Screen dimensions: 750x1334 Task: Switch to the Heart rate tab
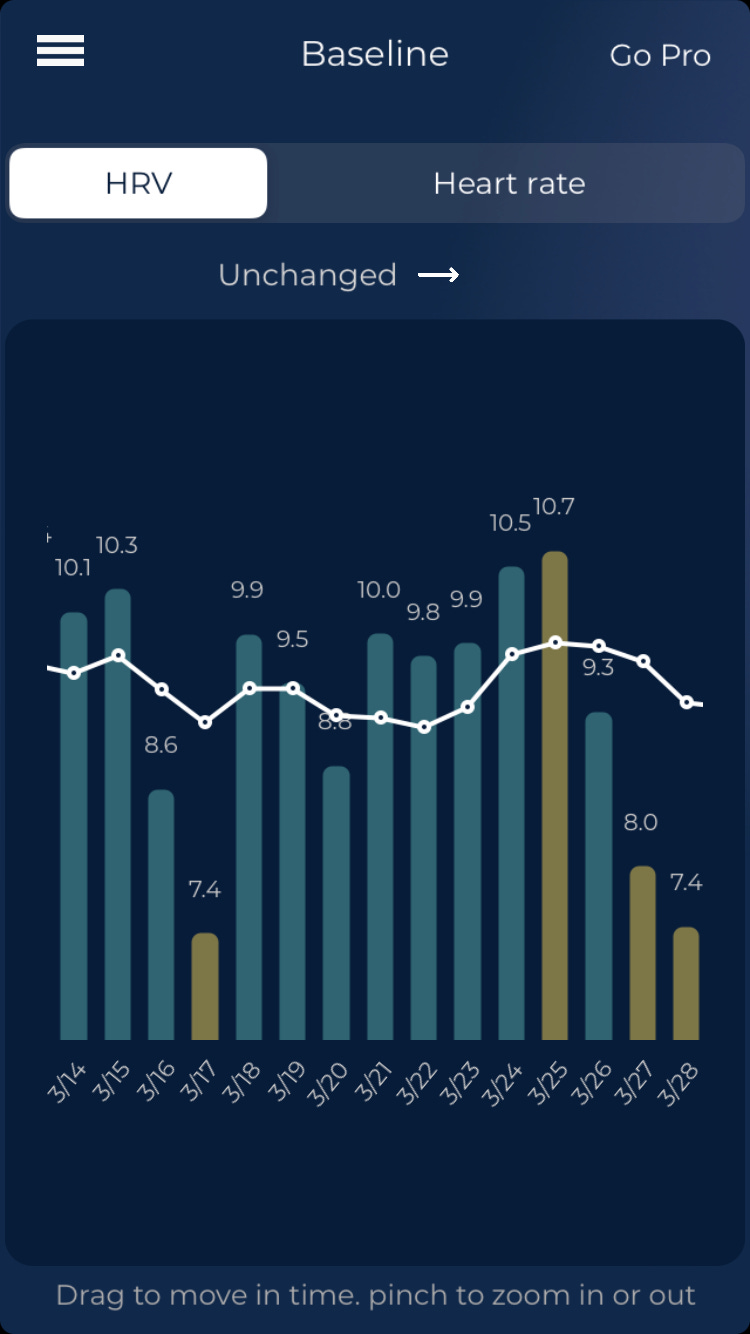point(508,184)
